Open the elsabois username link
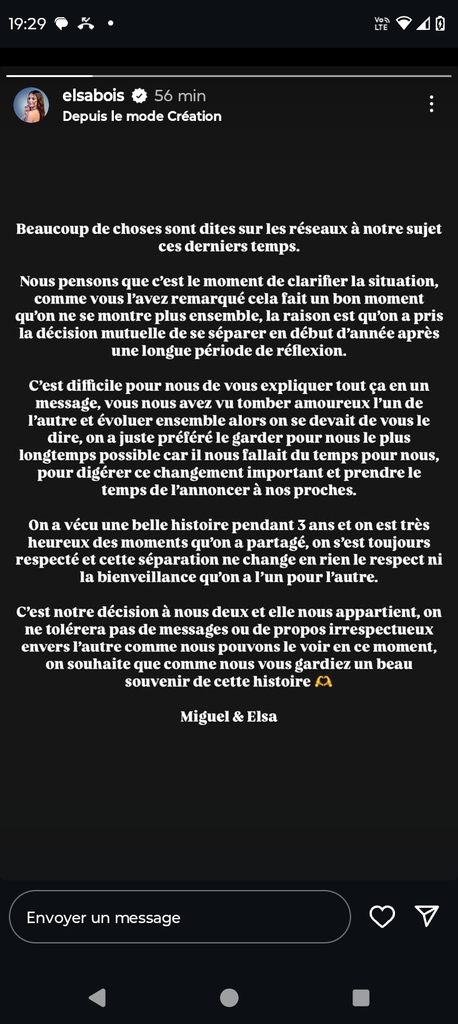This screenshot has width=458, height=1024. click(x=93, y=96)
